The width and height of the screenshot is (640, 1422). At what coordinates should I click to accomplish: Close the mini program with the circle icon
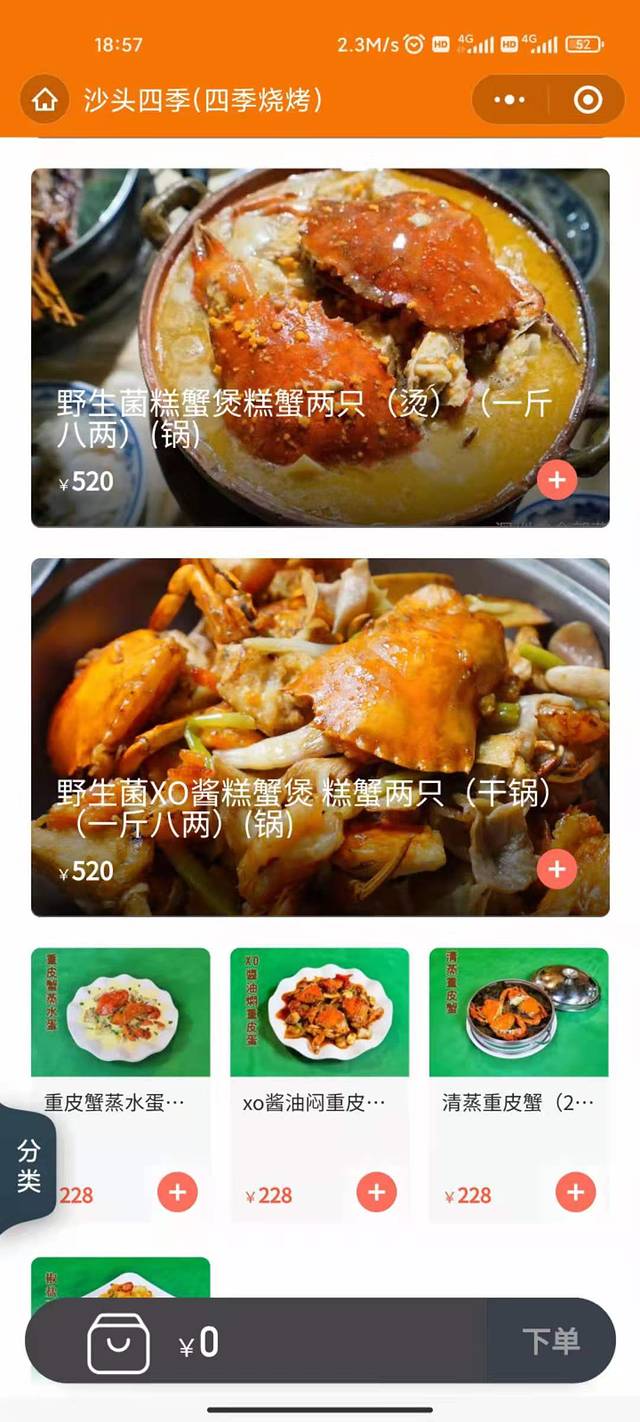pos(588,100)
